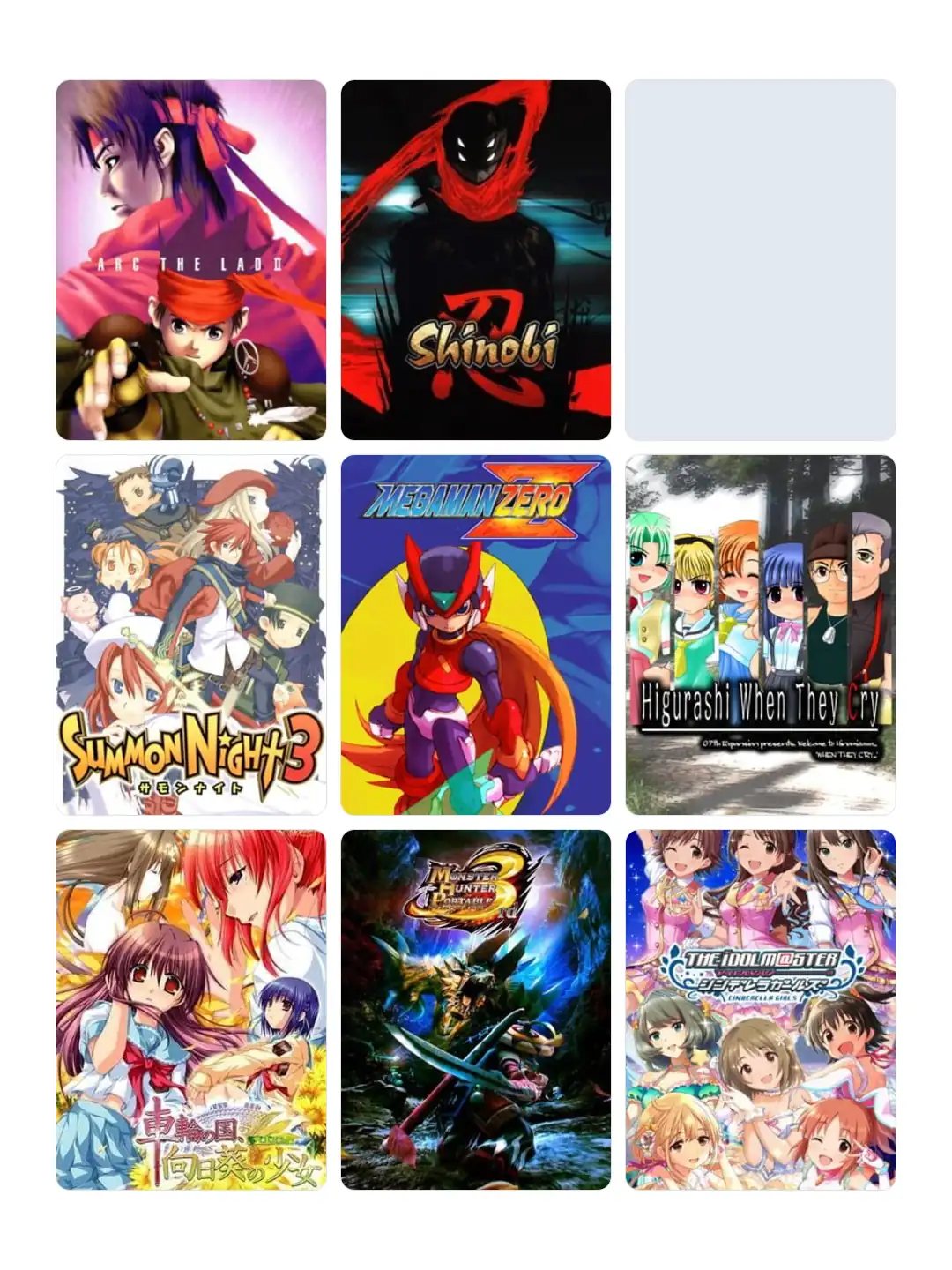Open Higurashi When They Cry tile
This screenshot has height=1270, width=952.
pyautogui.click(x=761, y=635)
